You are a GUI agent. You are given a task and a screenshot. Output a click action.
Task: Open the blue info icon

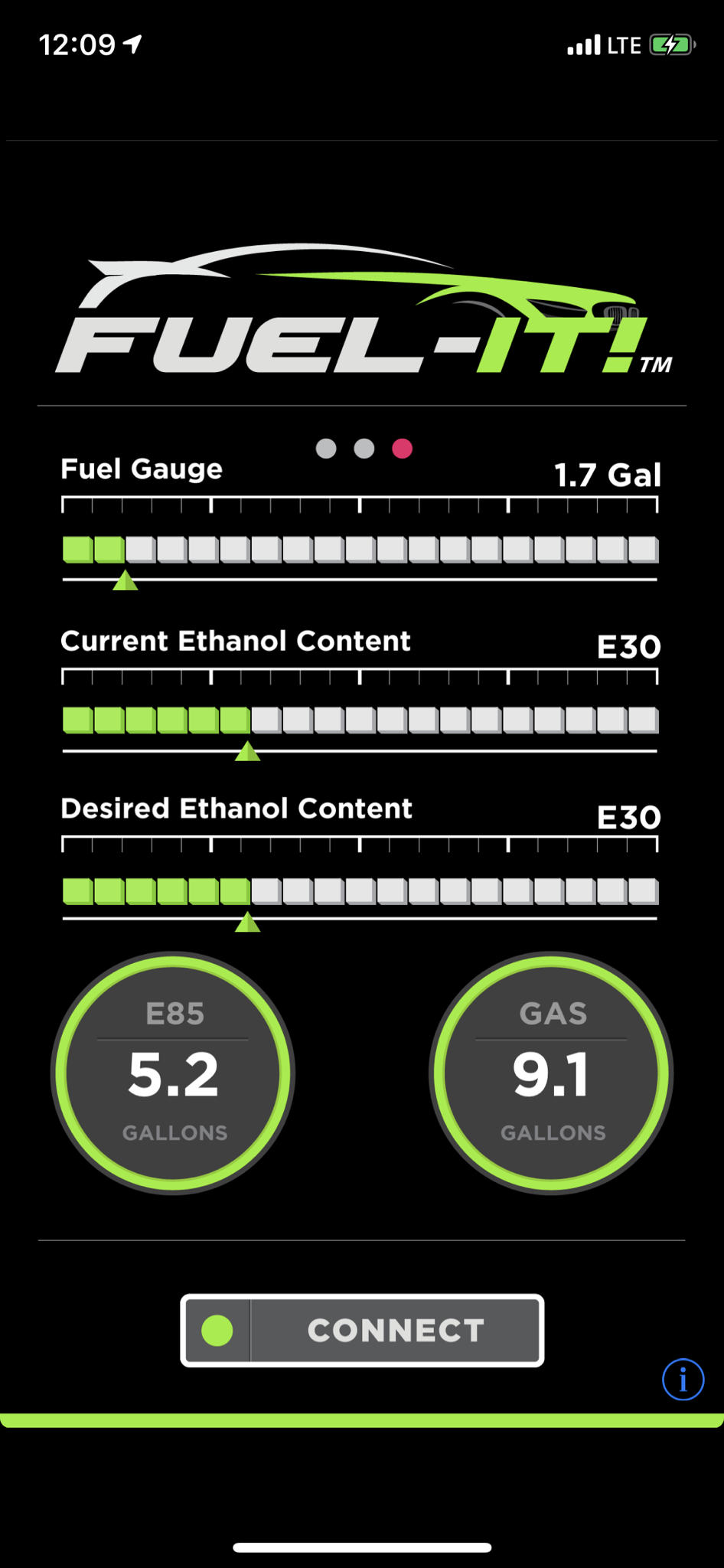pyautogui.click(x=683, y=1379)
